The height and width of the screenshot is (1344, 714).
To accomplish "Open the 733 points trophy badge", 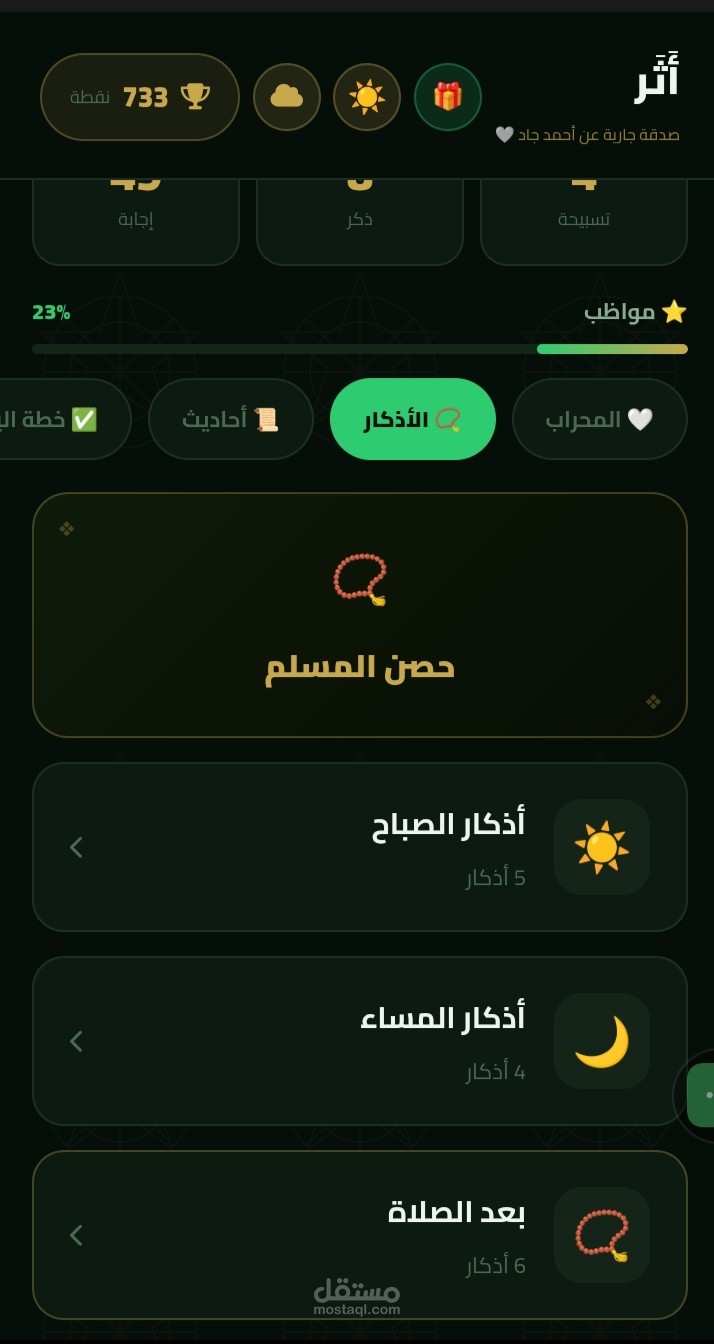I will pos(140,97).
